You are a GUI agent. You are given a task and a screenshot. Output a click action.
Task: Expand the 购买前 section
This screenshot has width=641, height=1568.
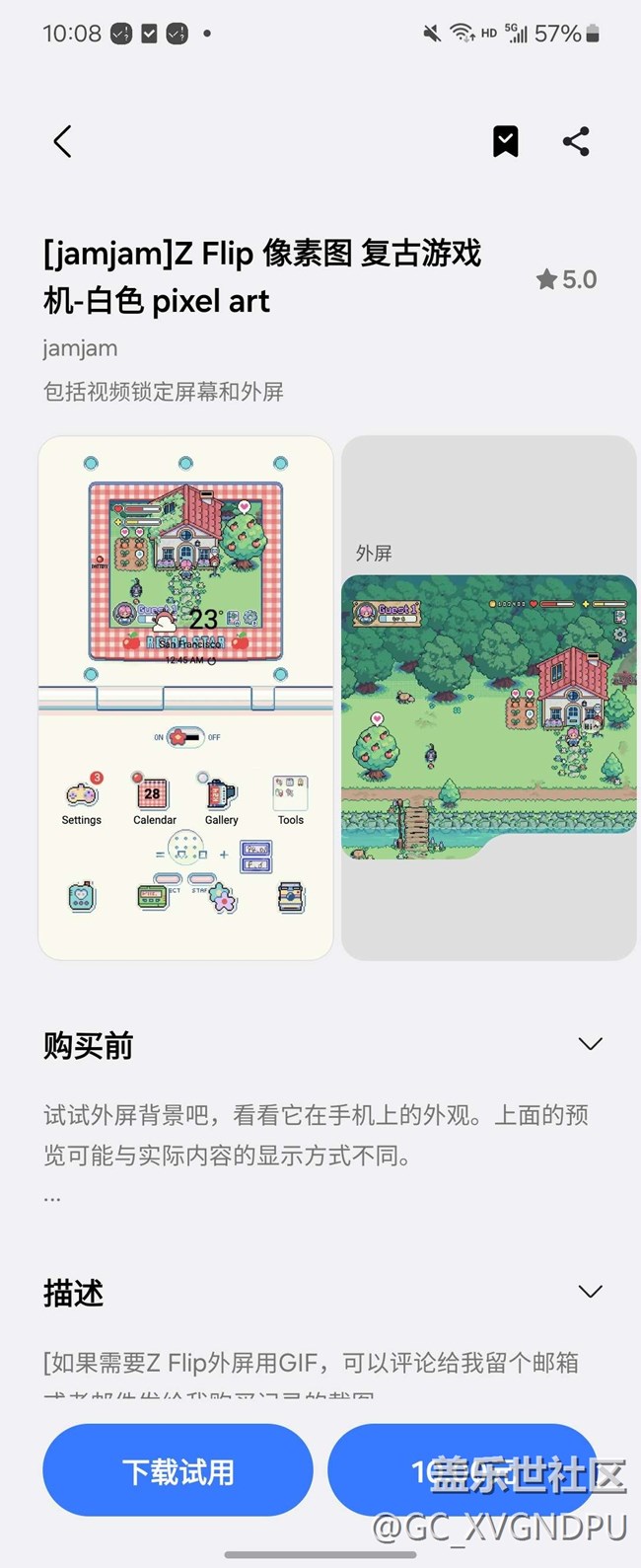pos(590,1044)
